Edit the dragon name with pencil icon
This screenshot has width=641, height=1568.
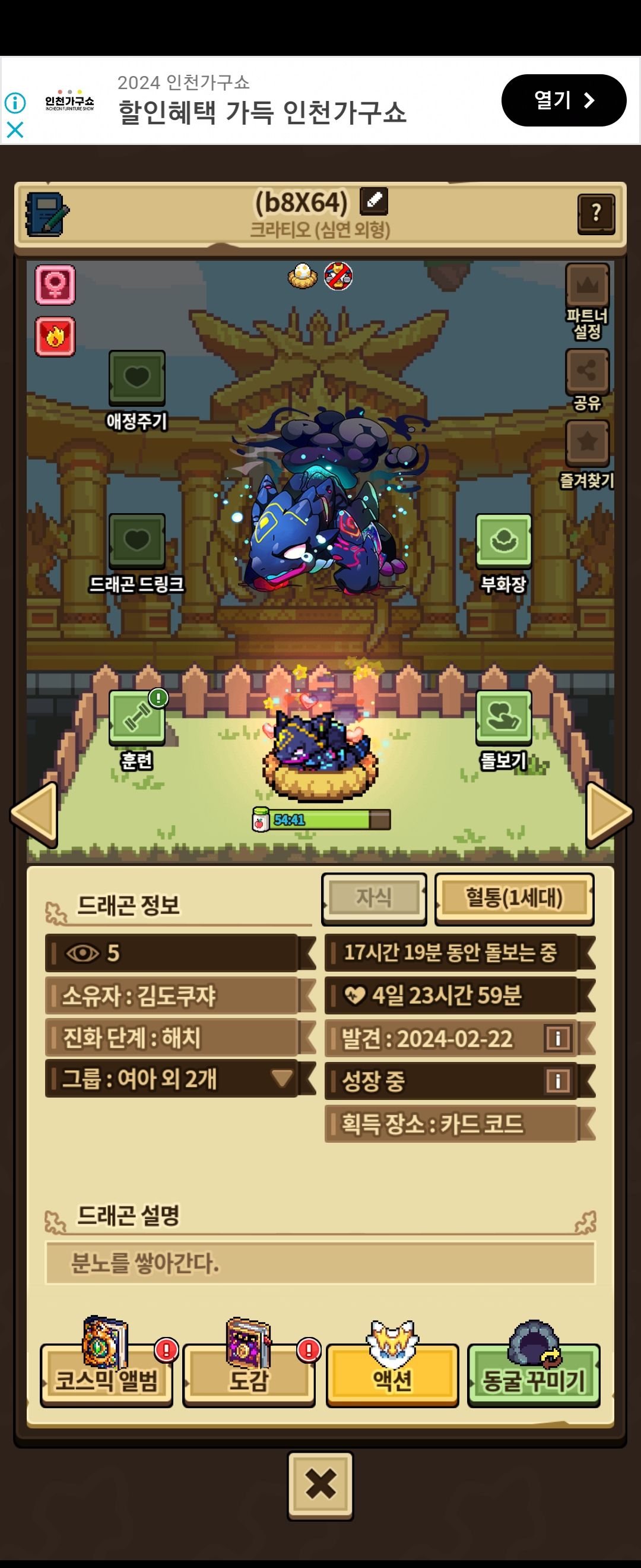pyautogui.click(x=373, y=201)
